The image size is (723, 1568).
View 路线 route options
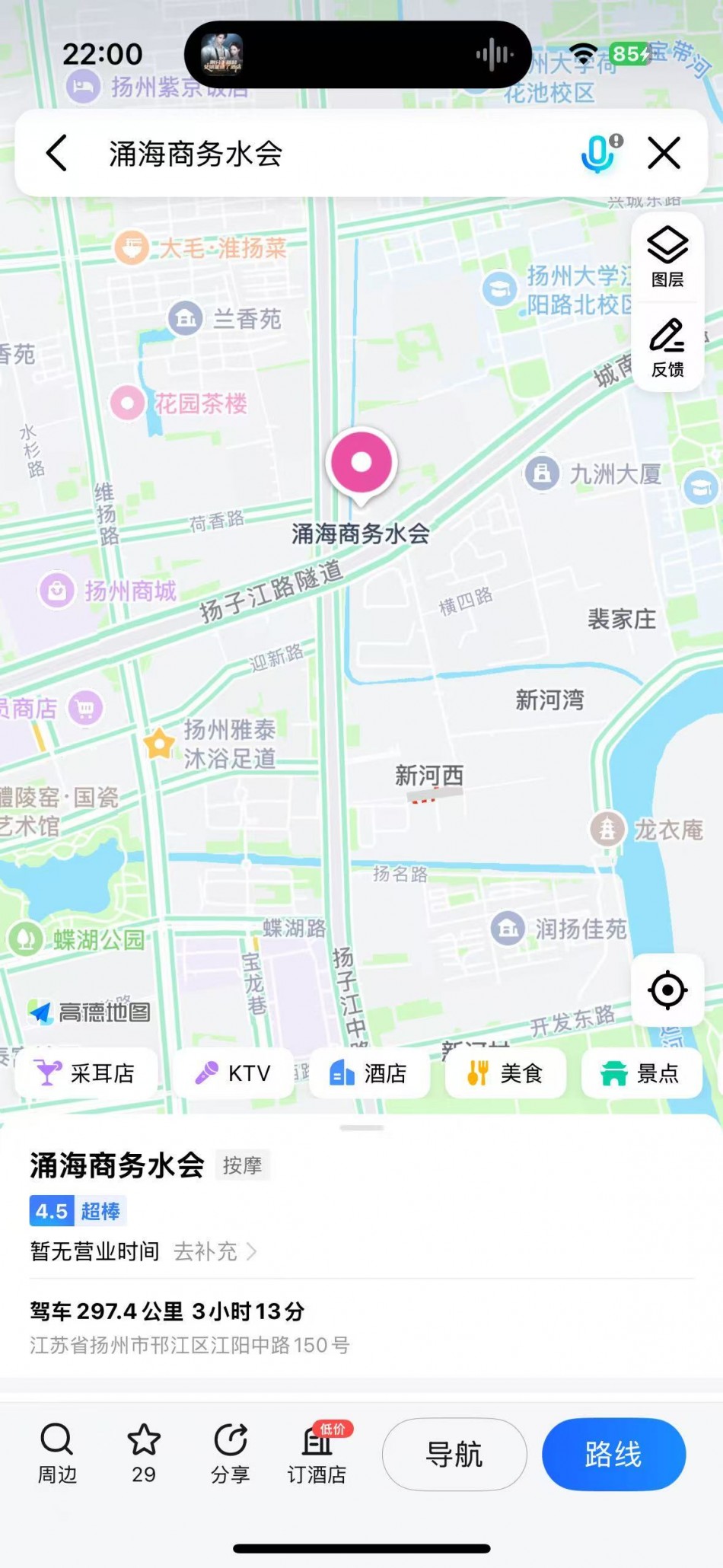click(613, 1455)
